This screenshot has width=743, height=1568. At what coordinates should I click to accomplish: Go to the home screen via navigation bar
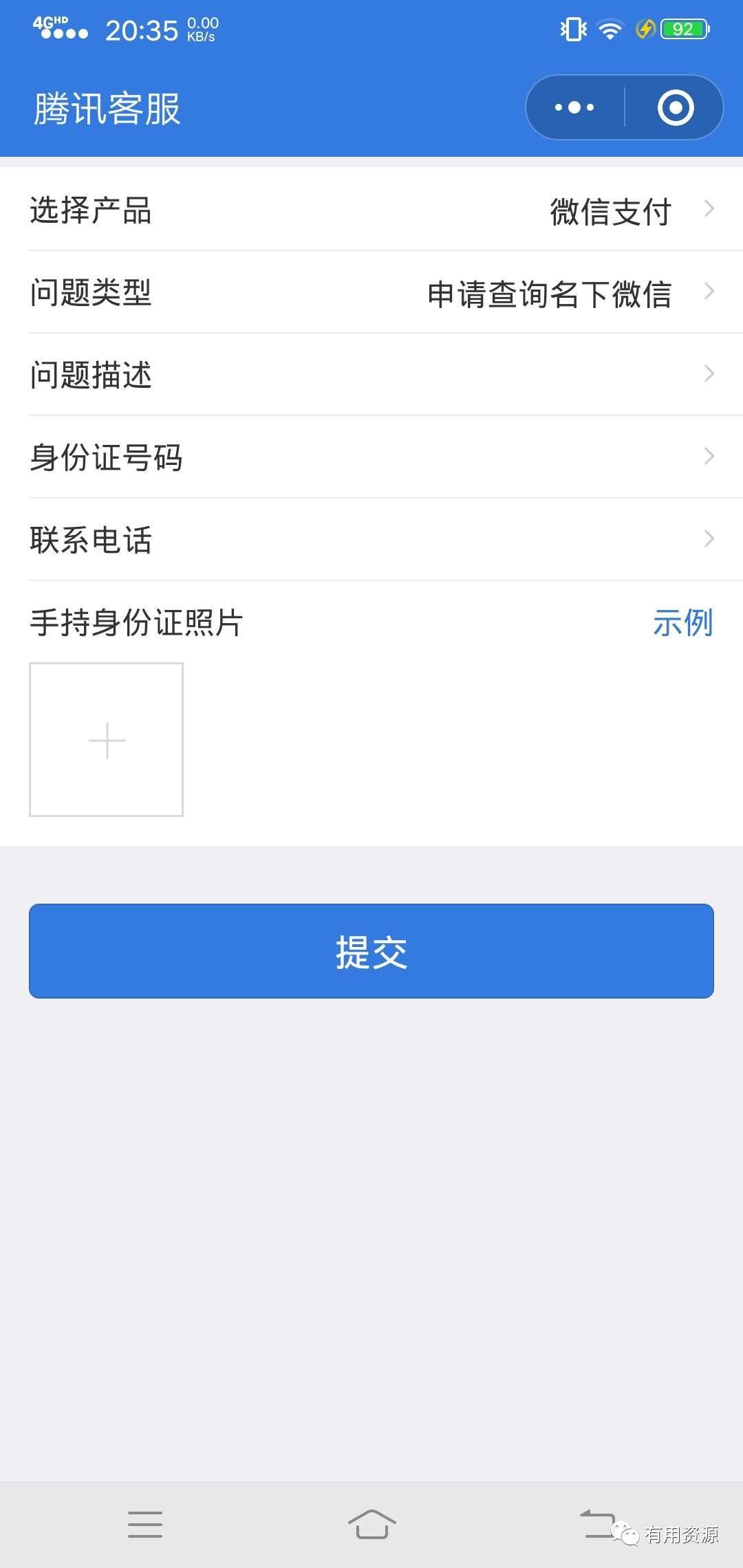pos(371,1524)
